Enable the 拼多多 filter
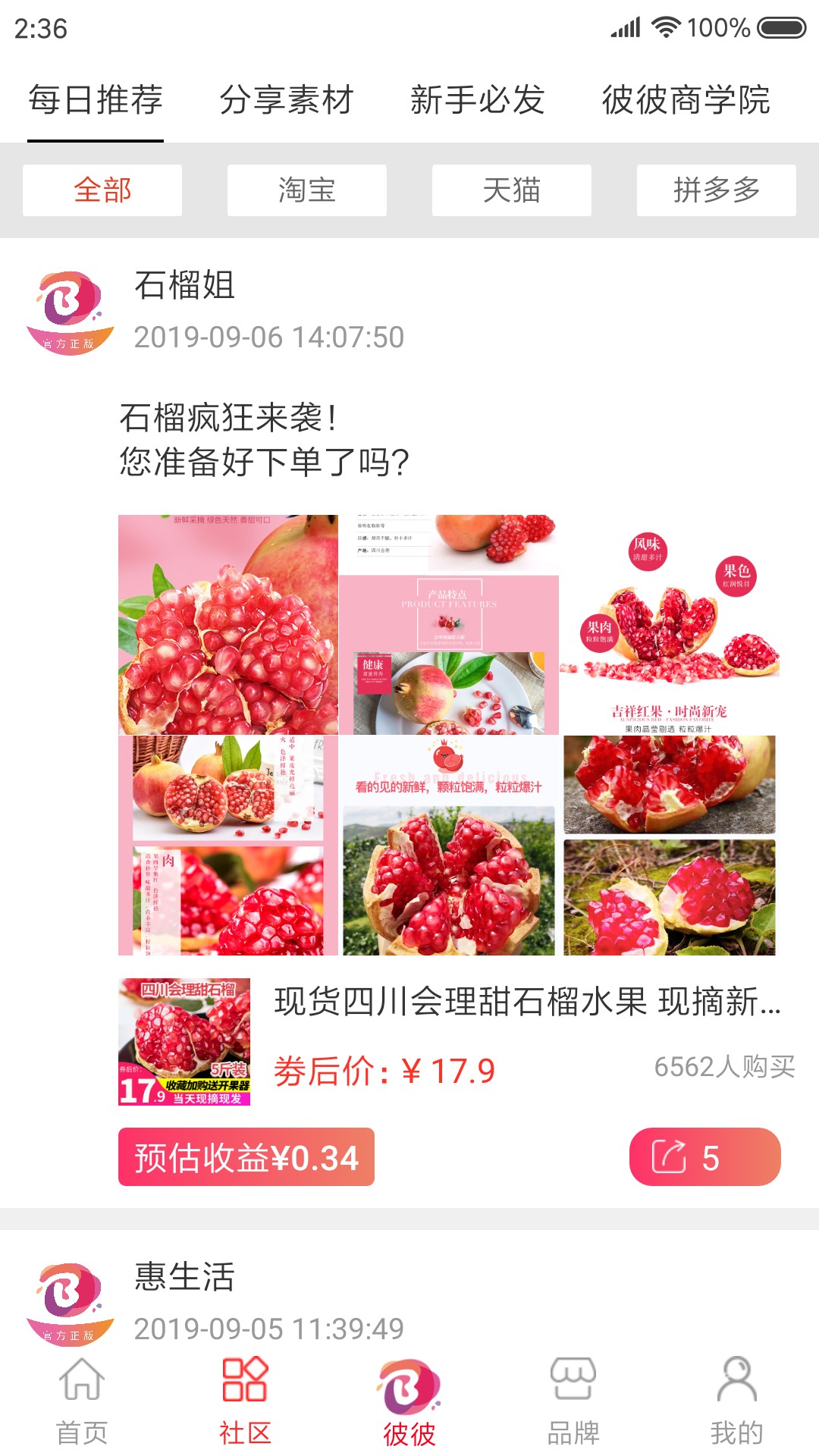Viewport: 819px width, 1456px height. [716, 190]
